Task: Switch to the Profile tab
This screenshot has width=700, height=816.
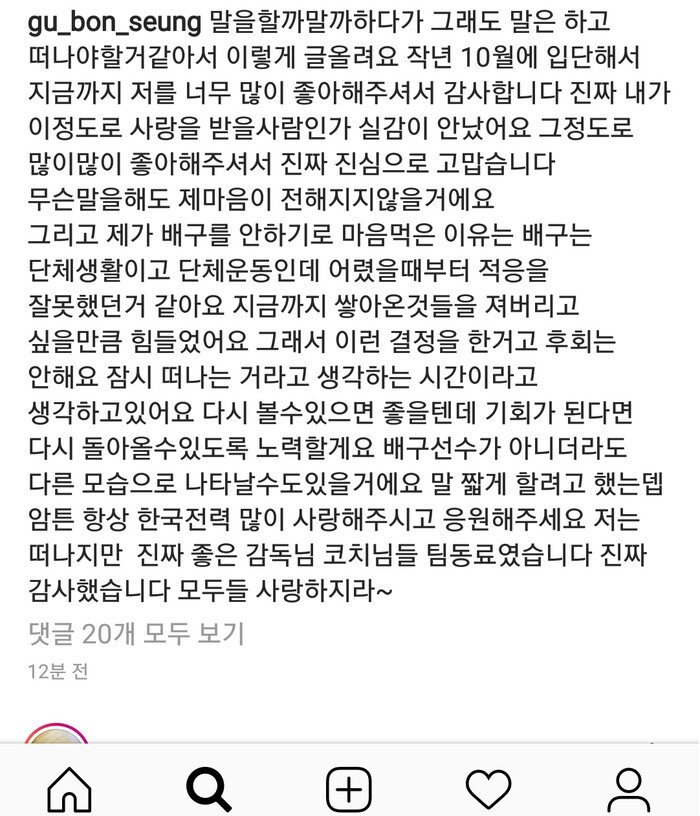Action: pyautogui.click(x=629, y=790)
